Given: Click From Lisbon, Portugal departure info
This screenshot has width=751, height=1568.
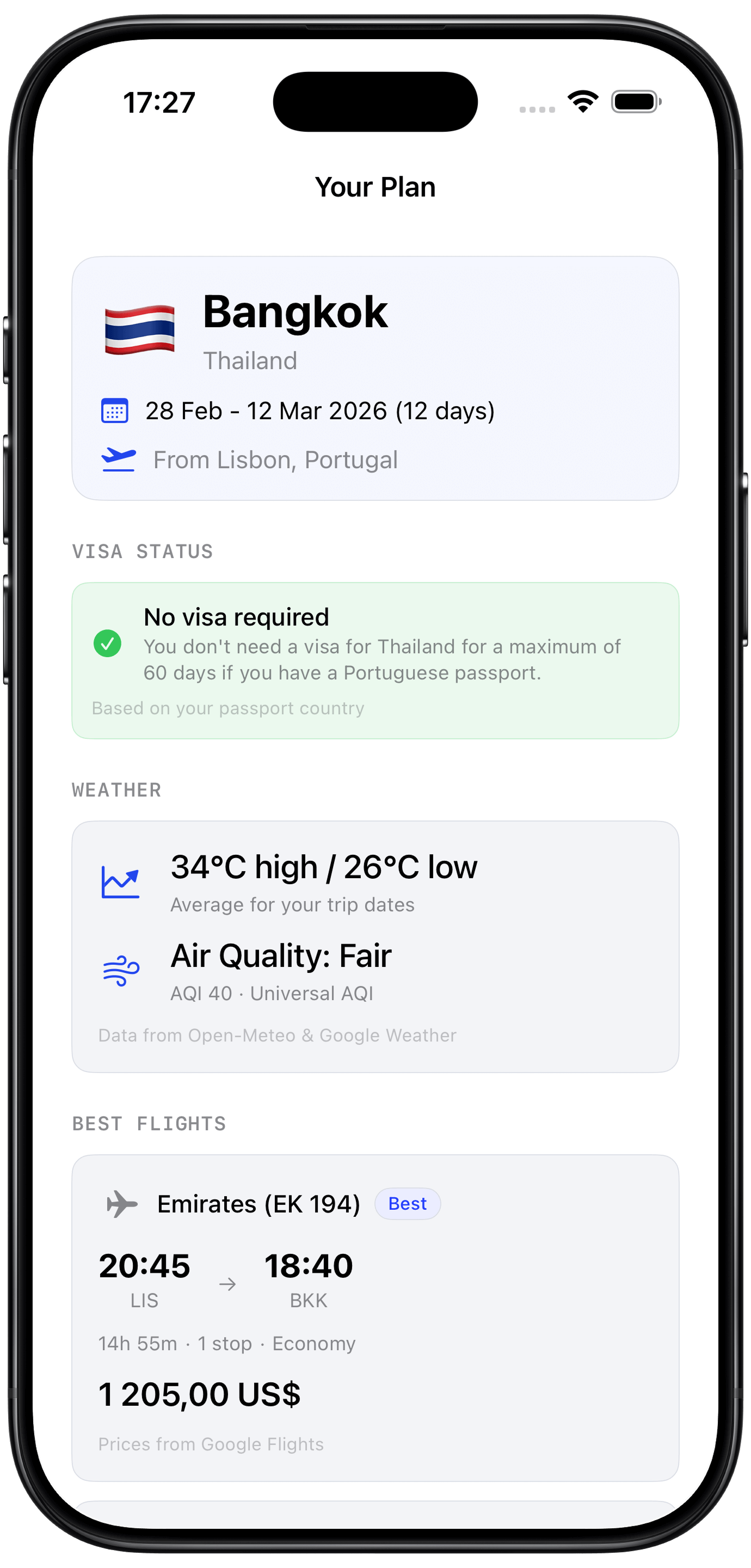Looking at the screenshot, I should point(275,460).
